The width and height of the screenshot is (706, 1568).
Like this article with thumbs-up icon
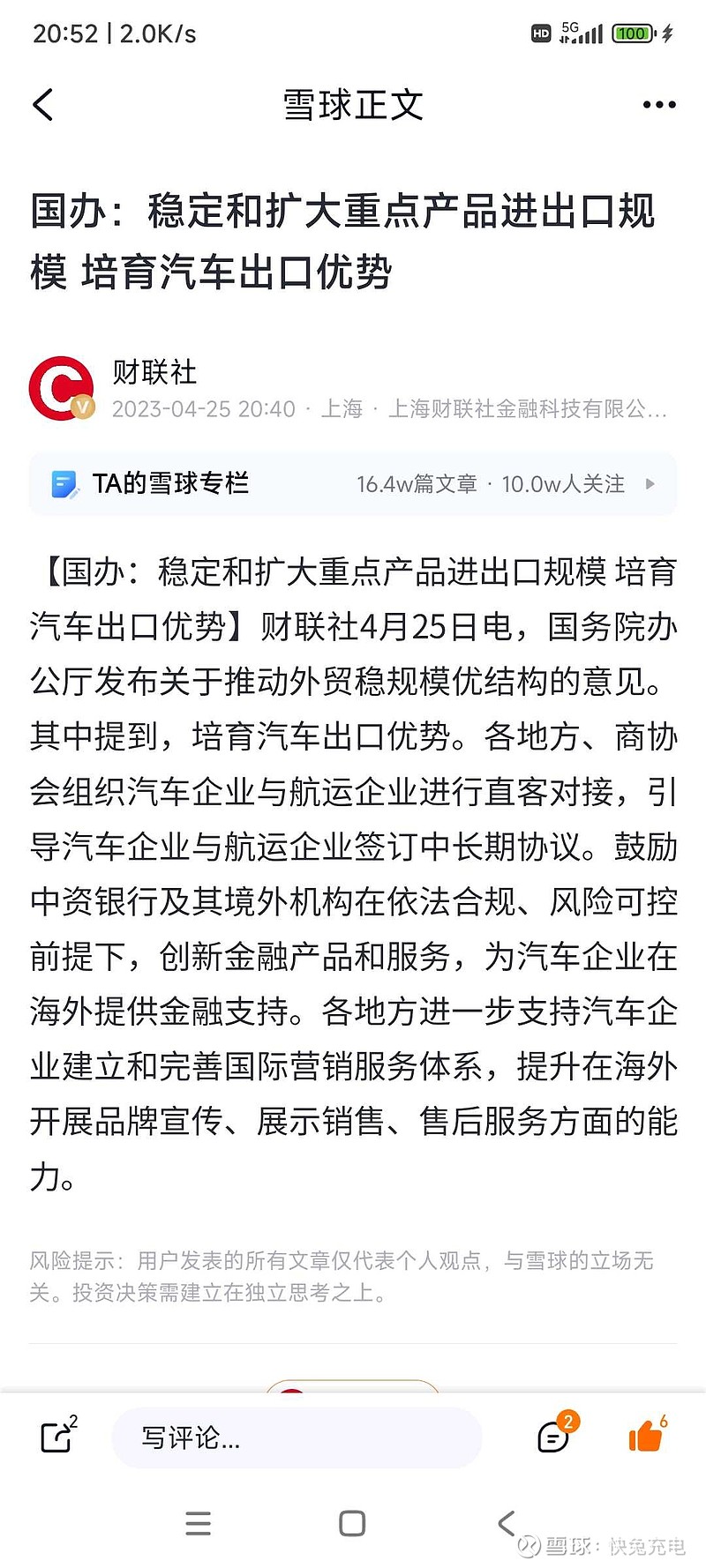click(x=647, y=1435)
